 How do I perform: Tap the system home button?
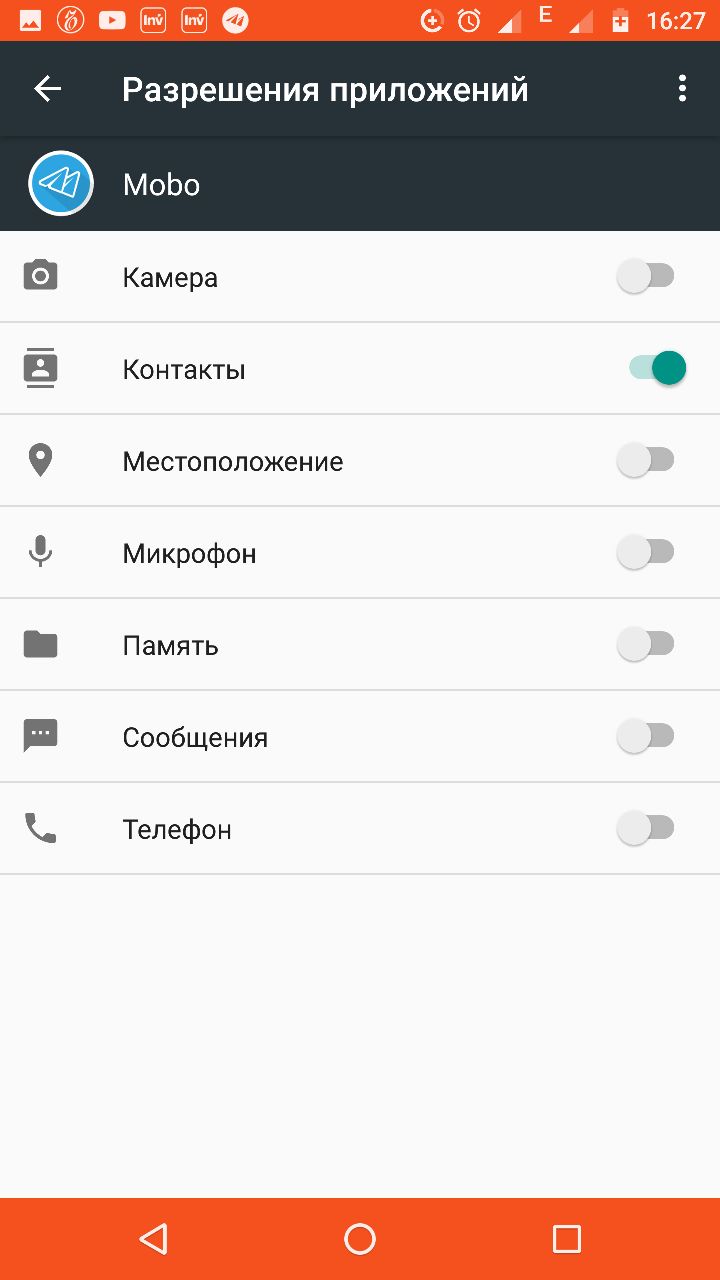coord(360,1239)
